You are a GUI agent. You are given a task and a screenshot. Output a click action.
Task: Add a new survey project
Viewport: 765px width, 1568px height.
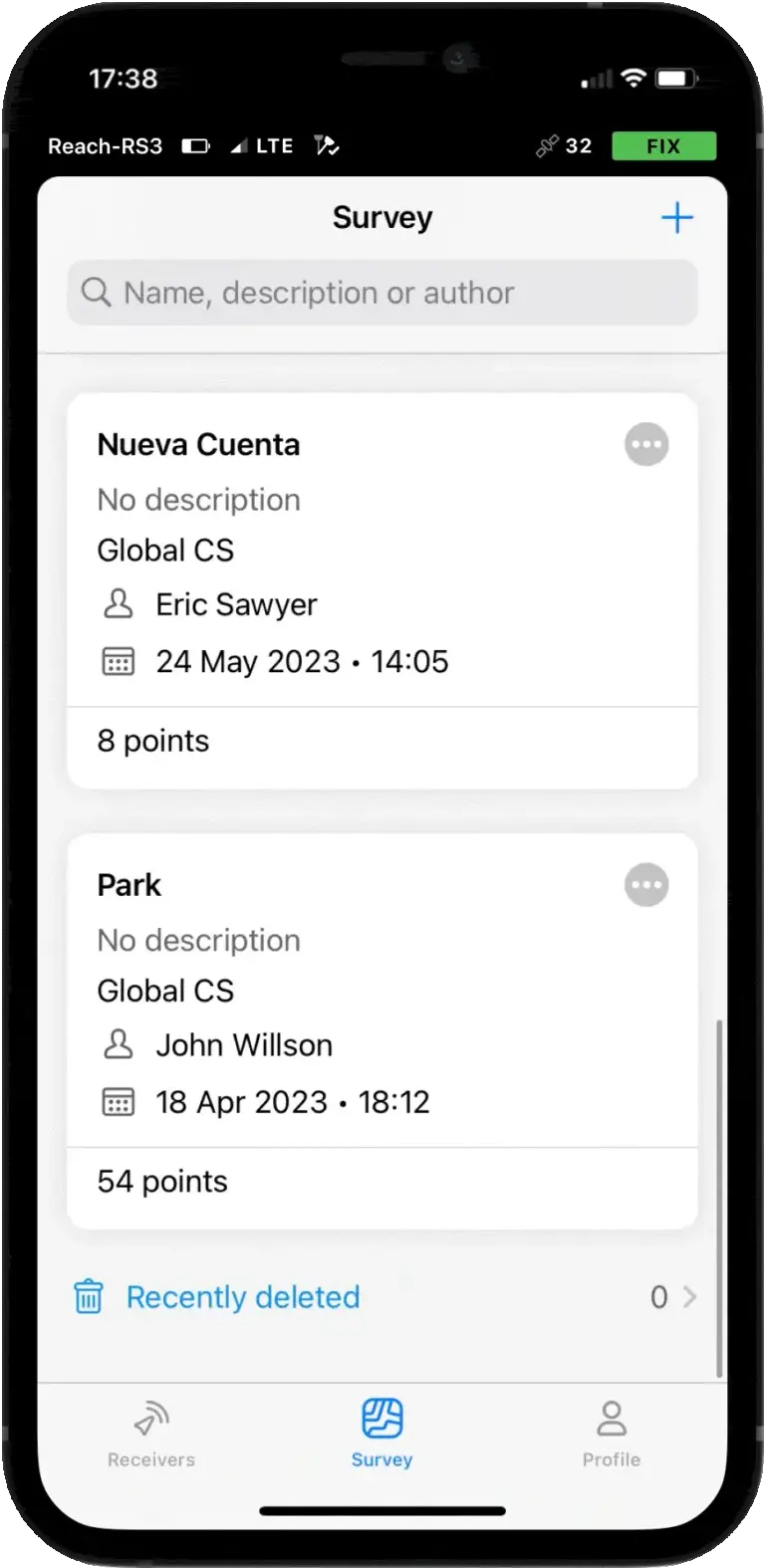coord(676,218)
